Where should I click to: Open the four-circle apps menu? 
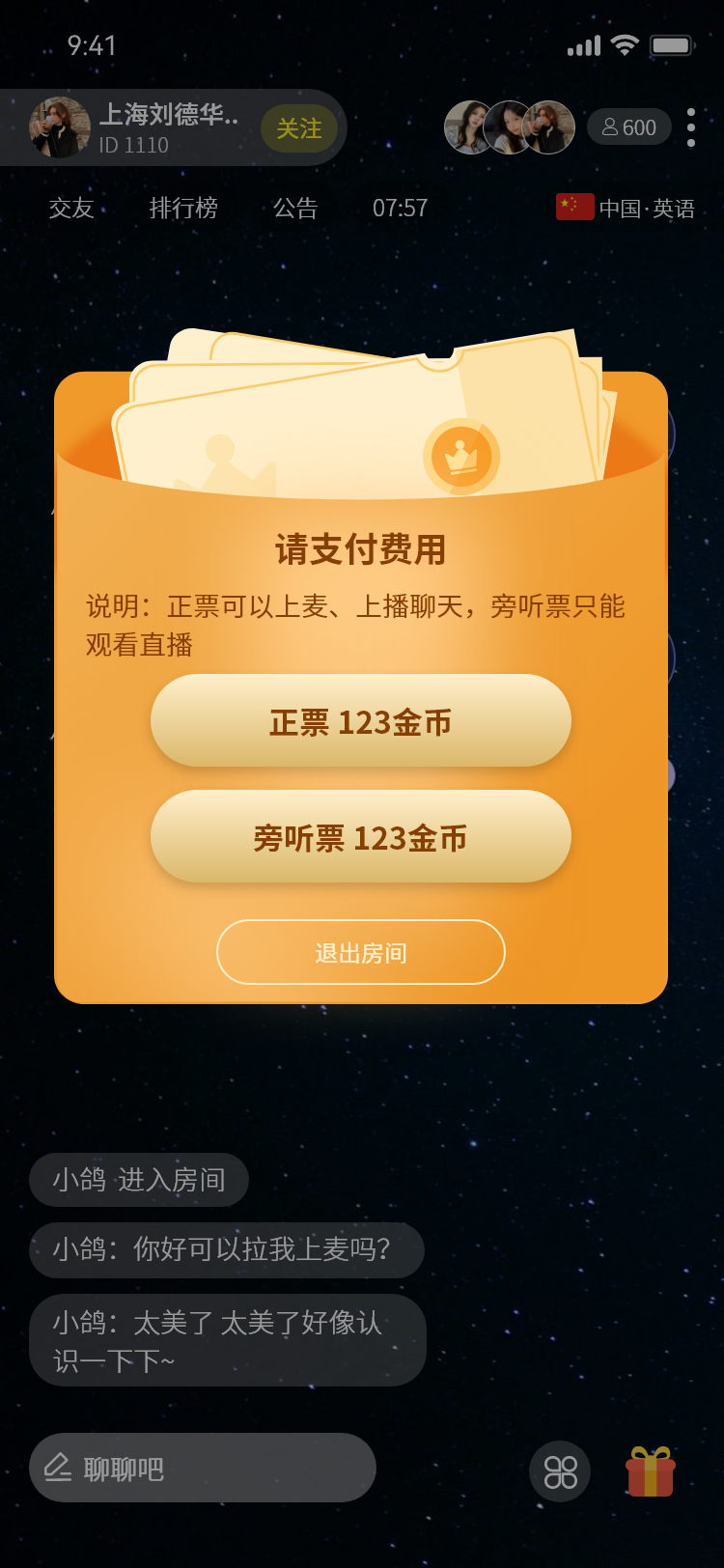click(560, 1471)
